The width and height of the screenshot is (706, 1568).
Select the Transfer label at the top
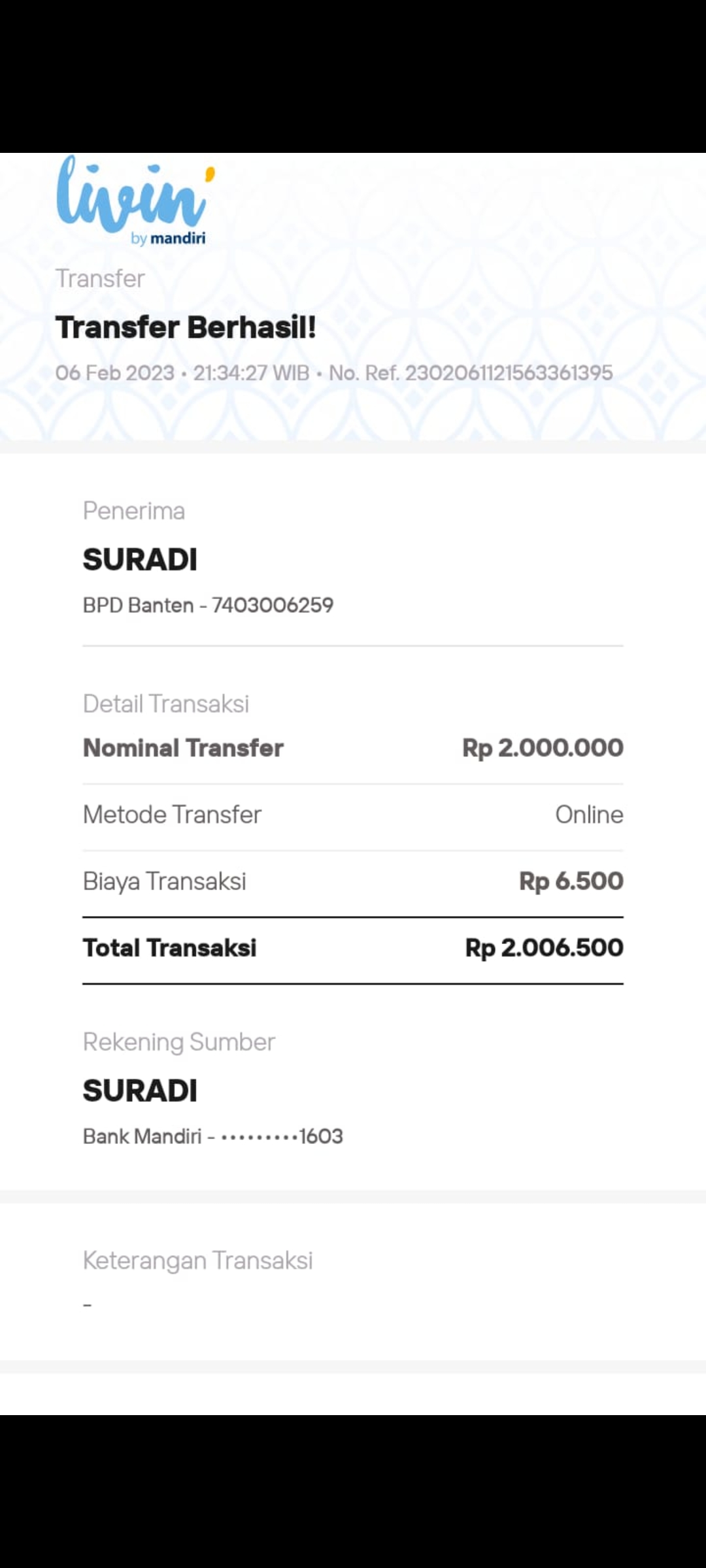pos(99,278)
